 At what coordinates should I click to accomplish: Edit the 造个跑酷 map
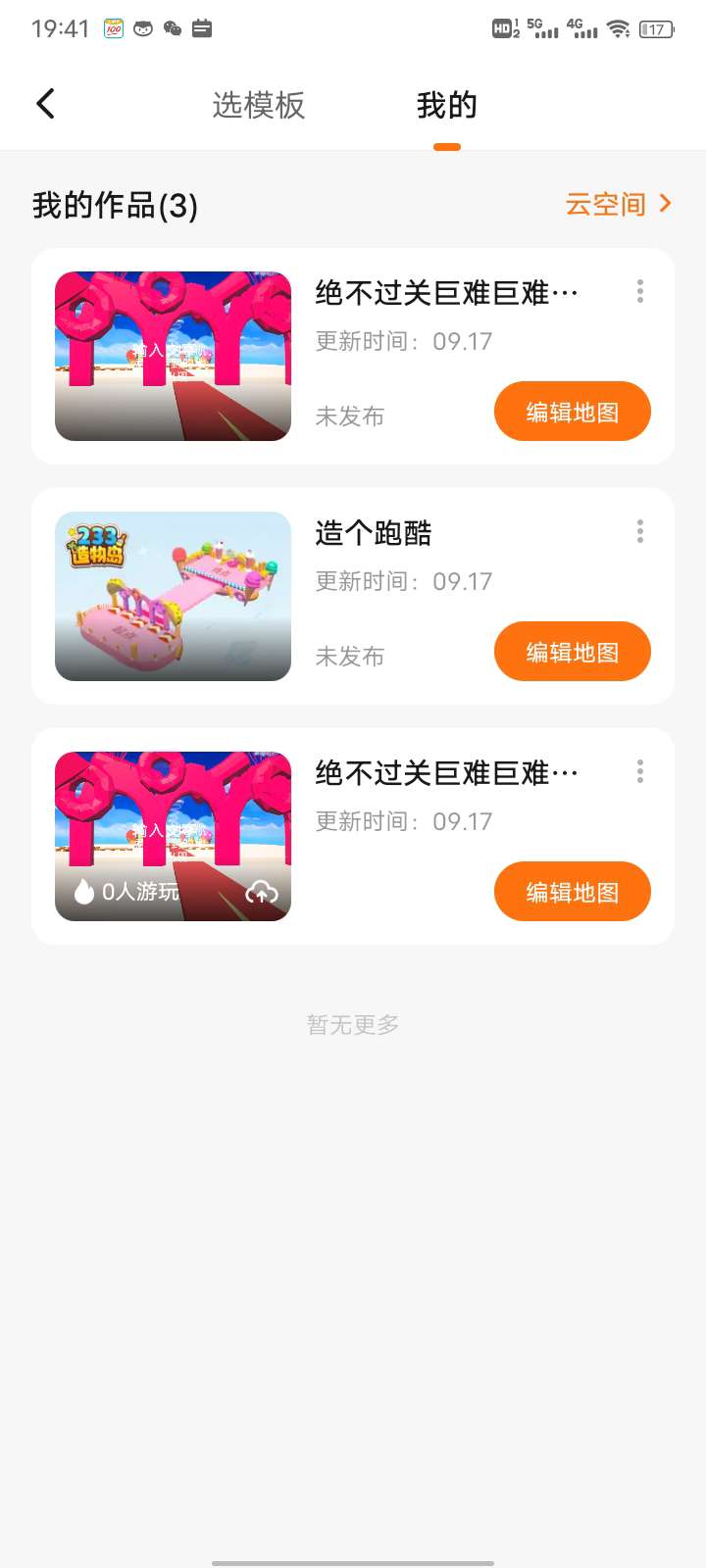click(x=572, y=652)
